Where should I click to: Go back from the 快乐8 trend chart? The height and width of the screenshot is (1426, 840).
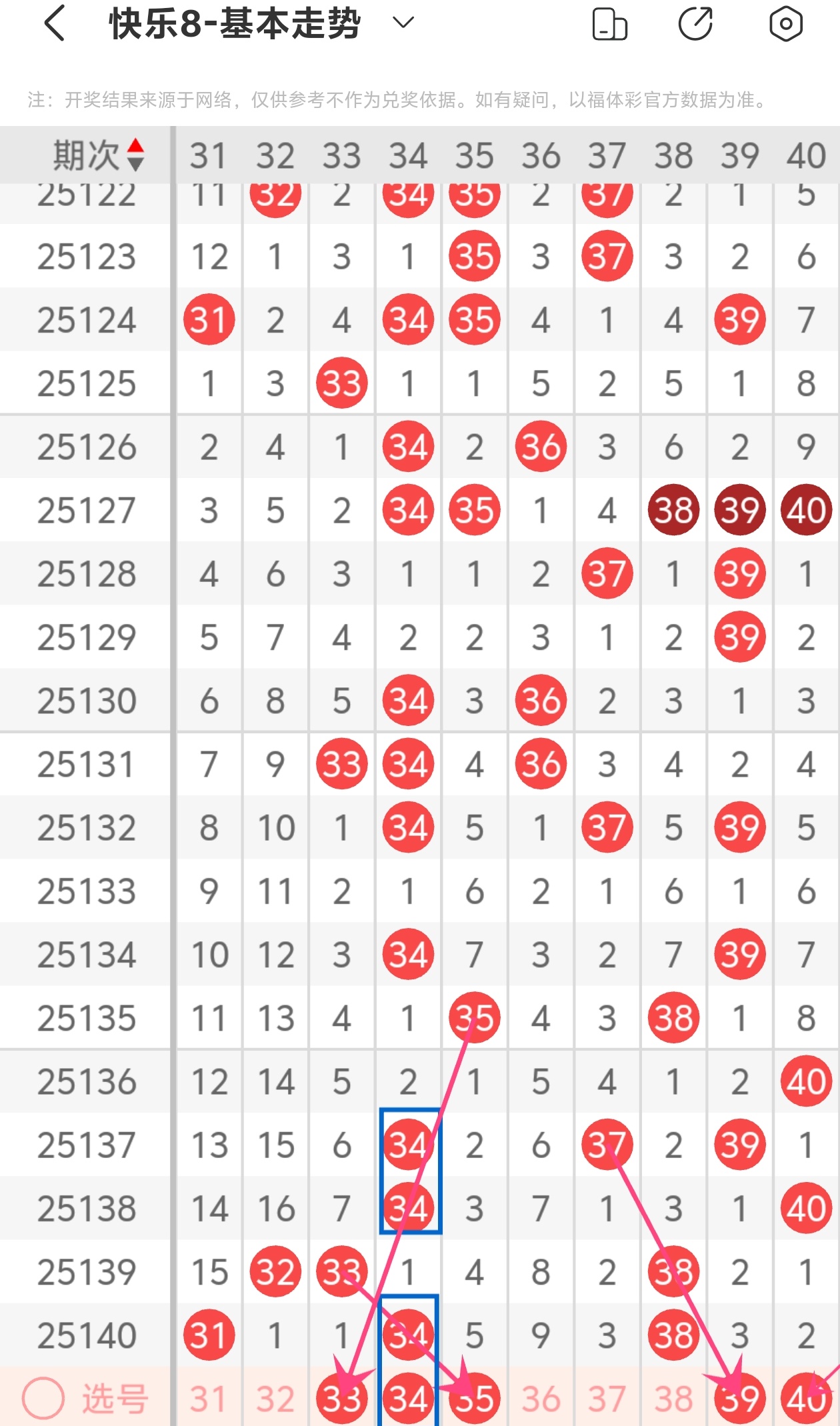point(55,24)
